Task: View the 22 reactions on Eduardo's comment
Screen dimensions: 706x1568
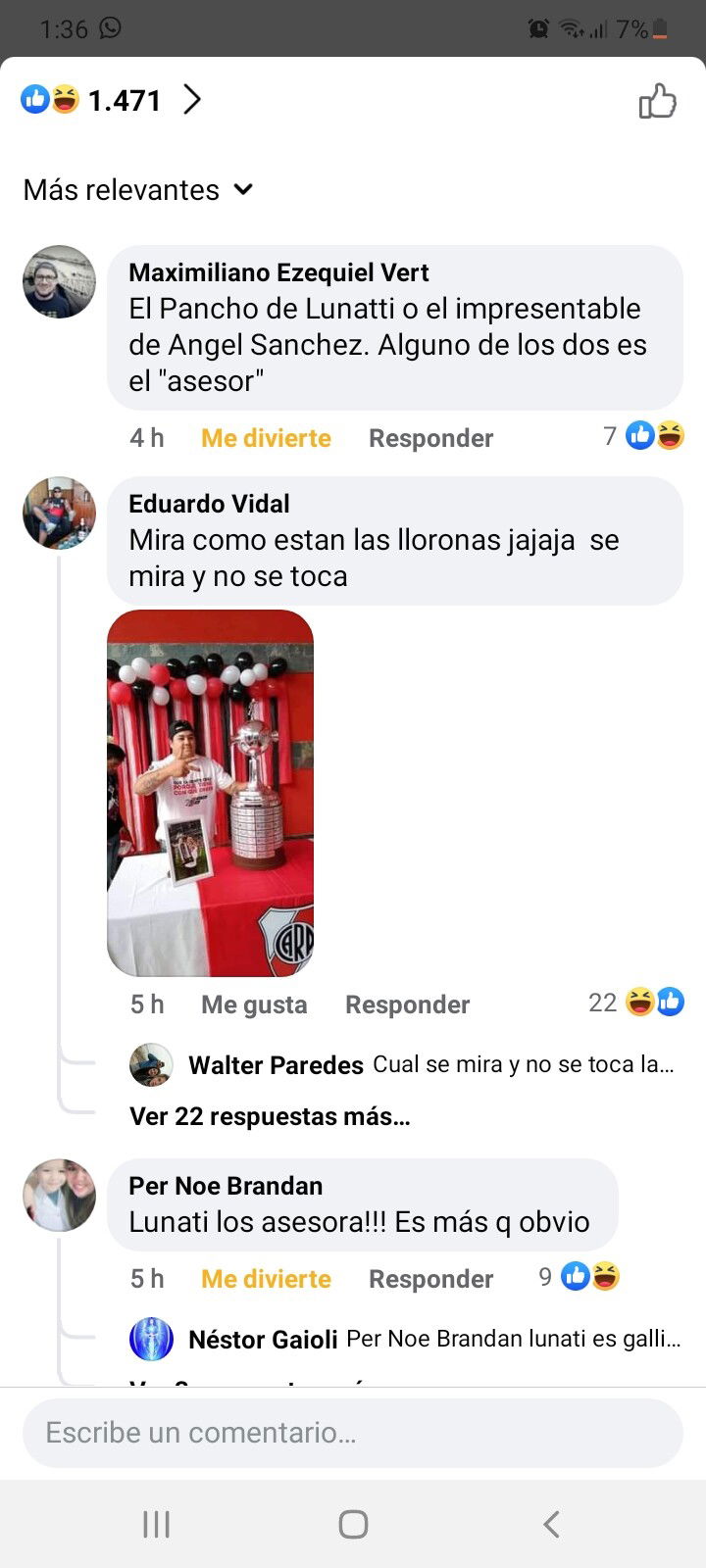Action: (635, 1002)
